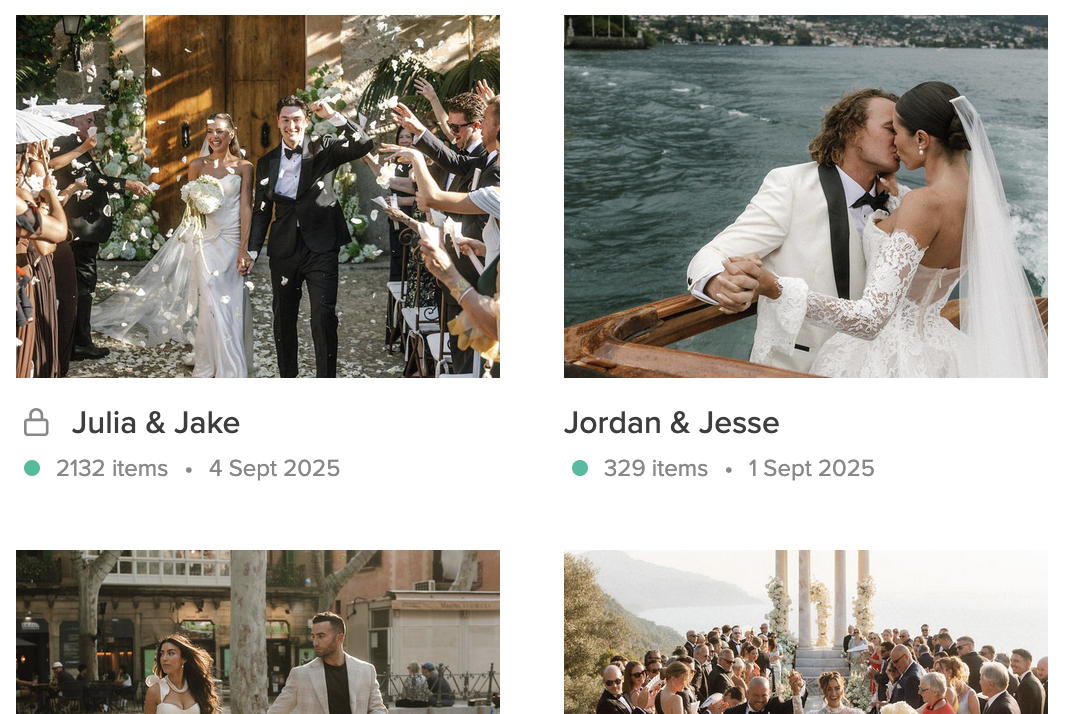Image resolution: width=1070 pixels, height=714 pixels.
Task: Open the Jordan & Jesse gallery cover photo
Action: click(x=805, y=196)
